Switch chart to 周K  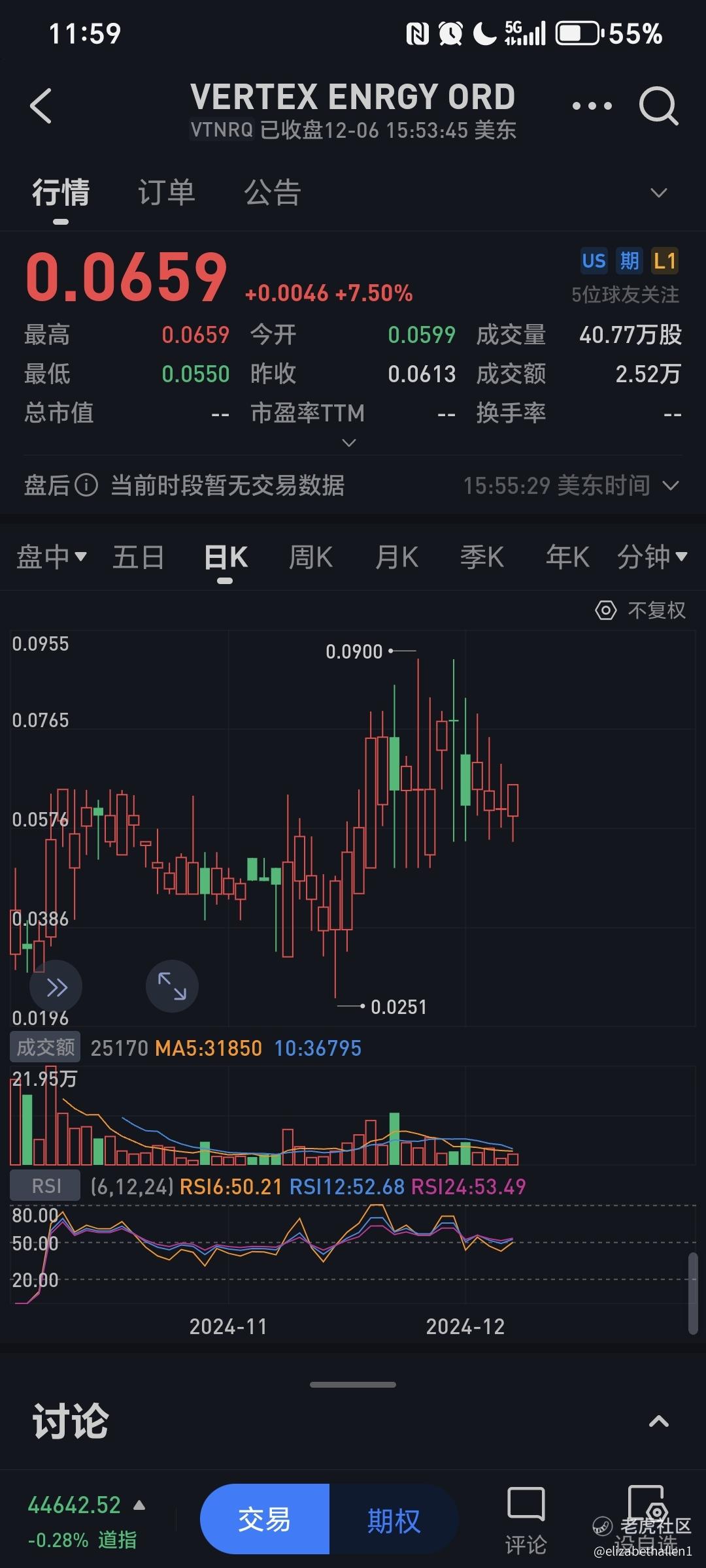311,557
